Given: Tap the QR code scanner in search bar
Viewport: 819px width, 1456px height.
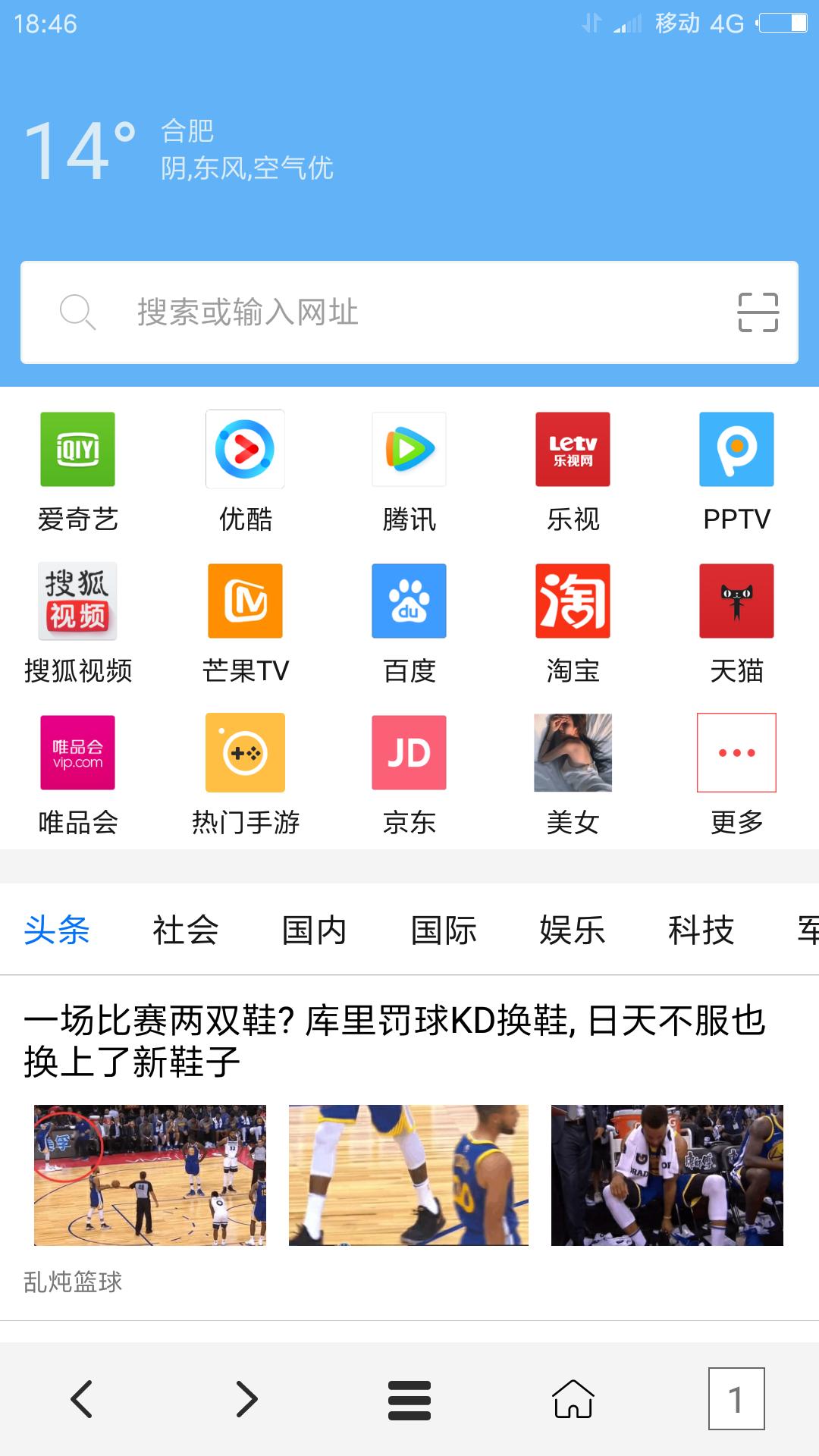Looking at the screenshot, I should pyautogui.click(x=759, y=311).
